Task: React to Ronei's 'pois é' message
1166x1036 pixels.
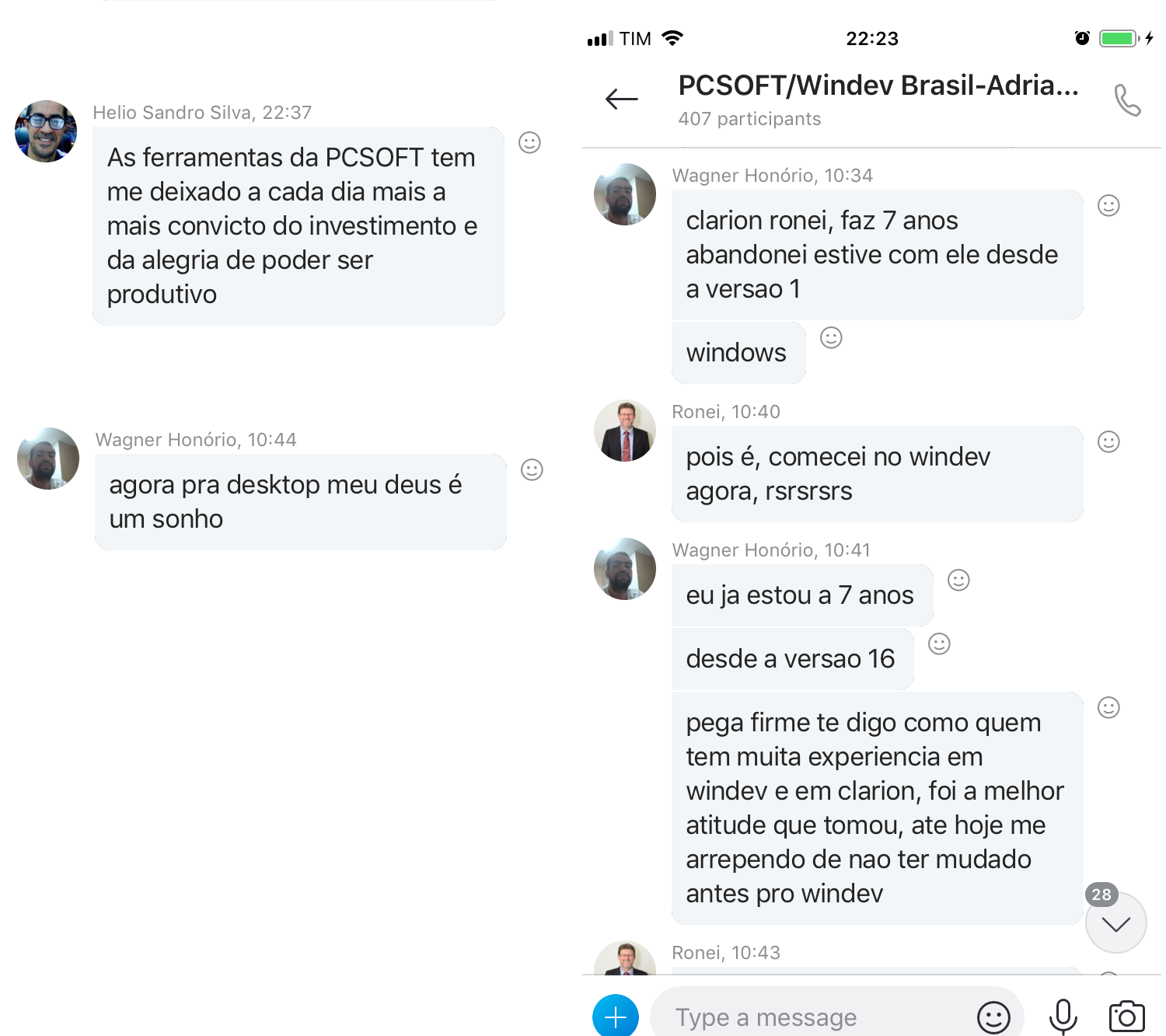Action: 1108,442
